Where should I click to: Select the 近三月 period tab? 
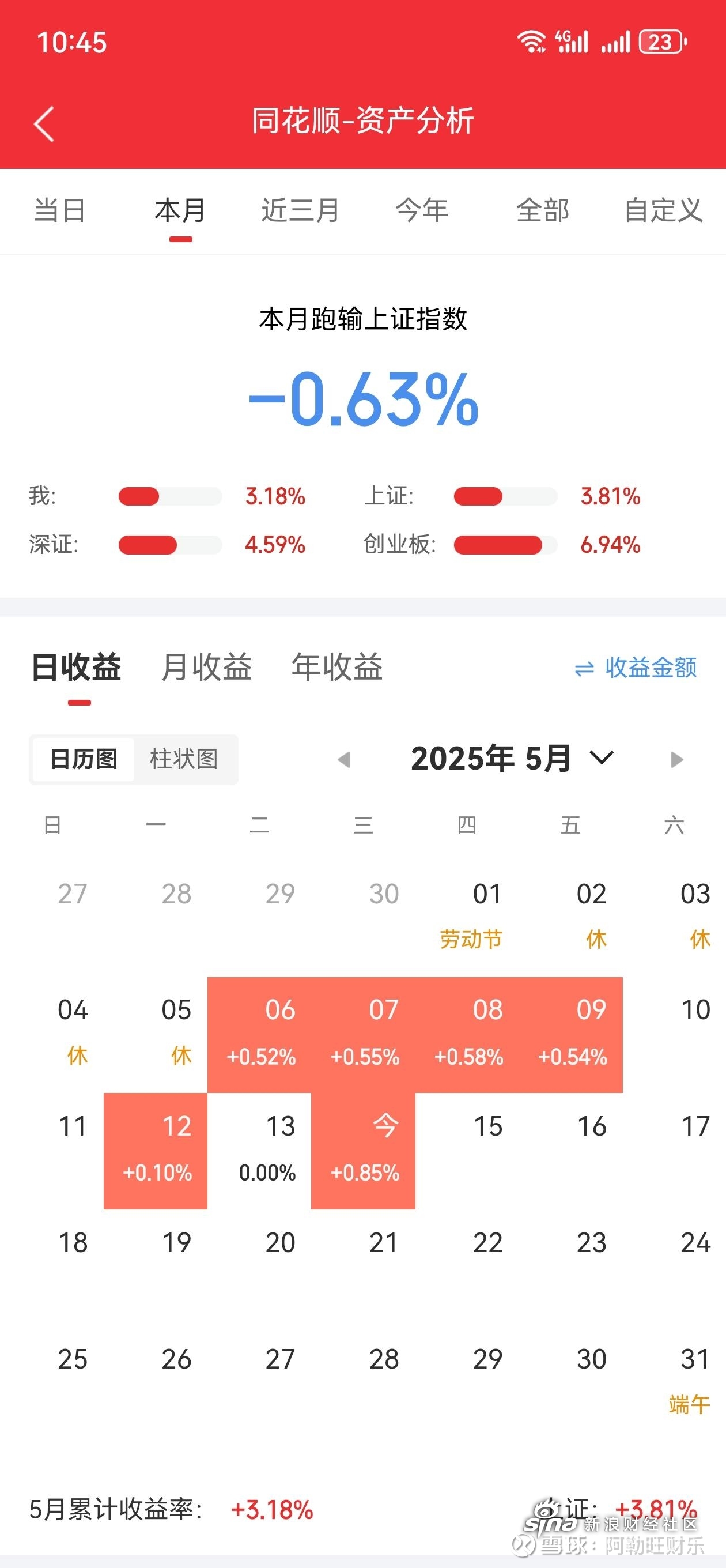pos(301,210)
